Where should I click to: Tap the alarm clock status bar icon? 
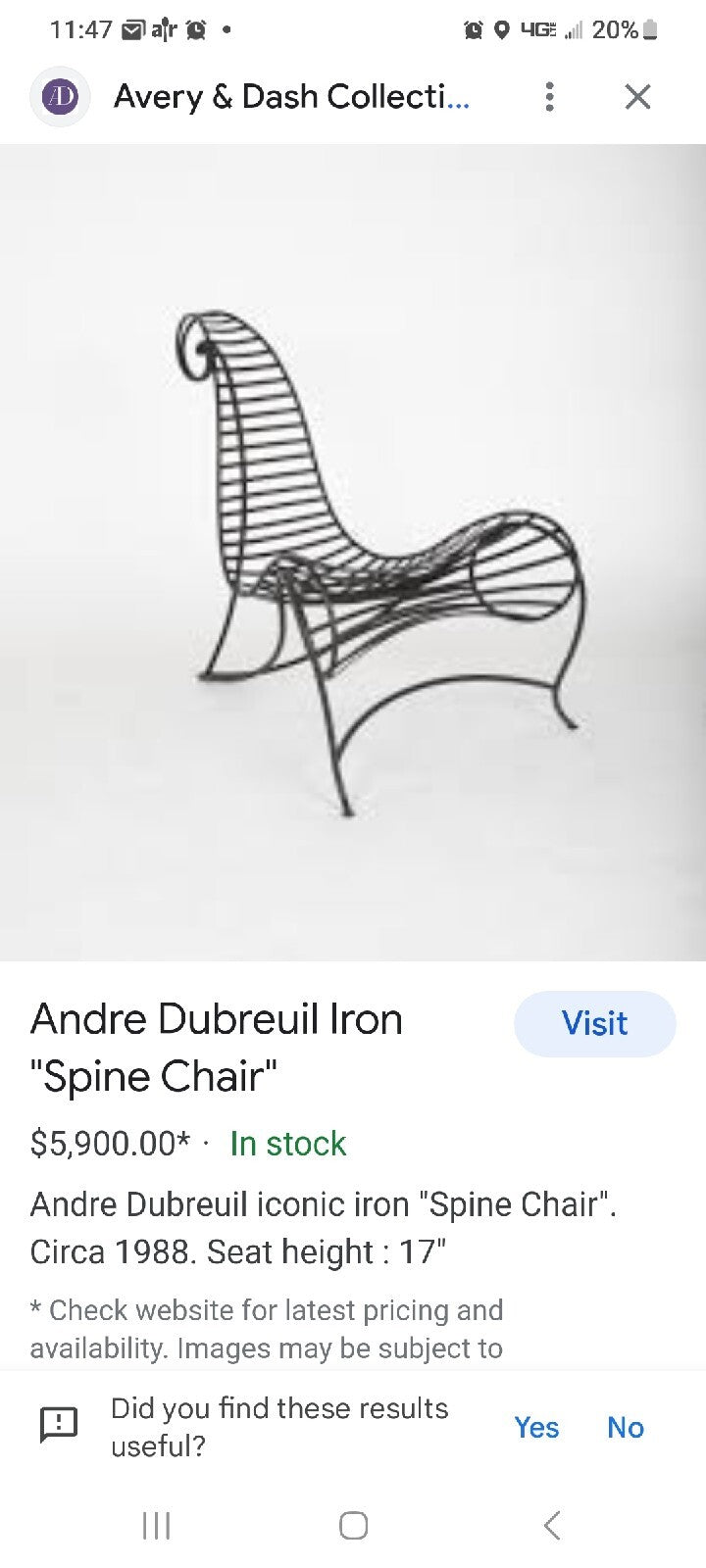(x=474, y=29)
